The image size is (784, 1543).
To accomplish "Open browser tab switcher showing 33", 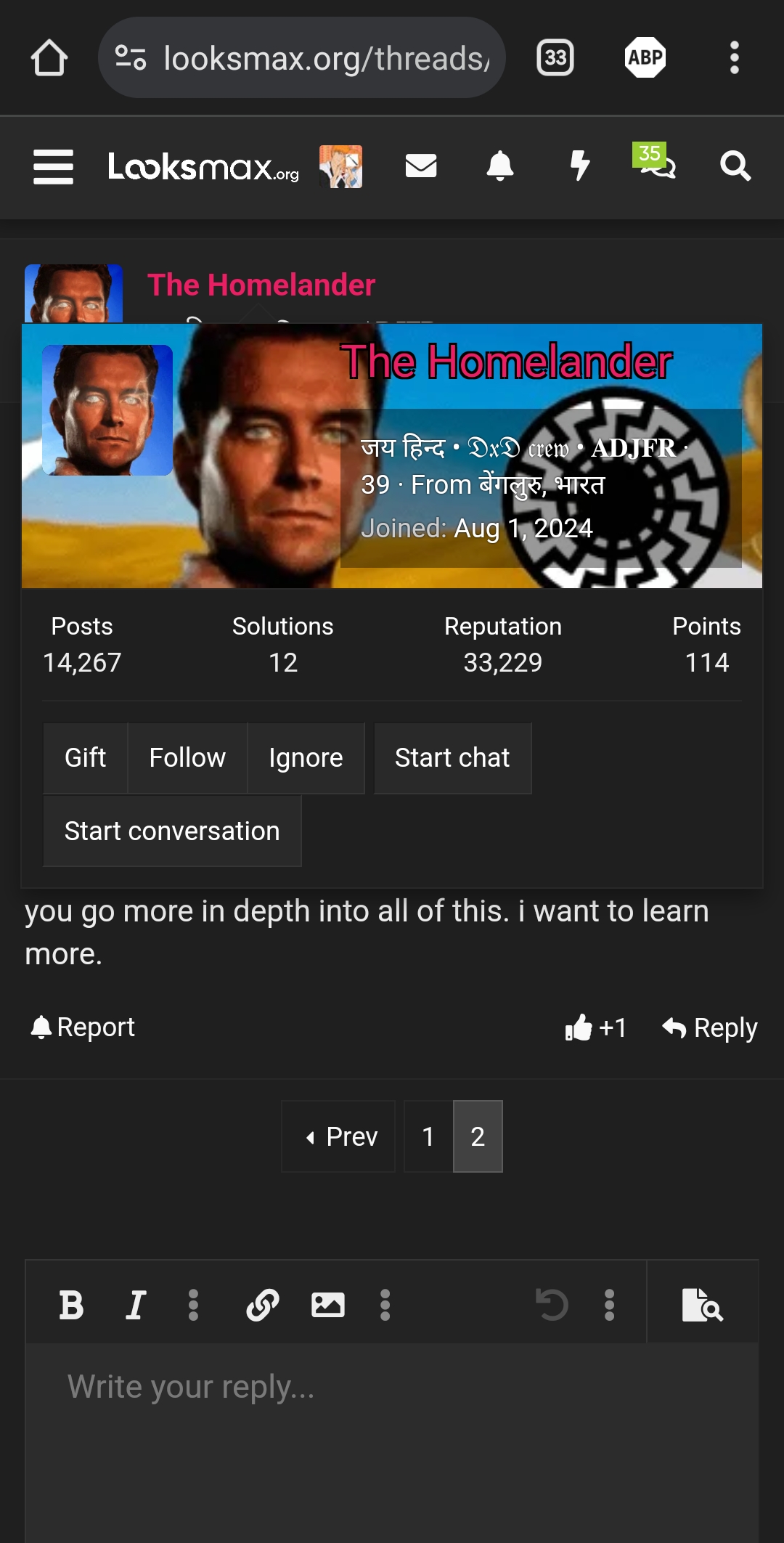I will tap(555, 57).
